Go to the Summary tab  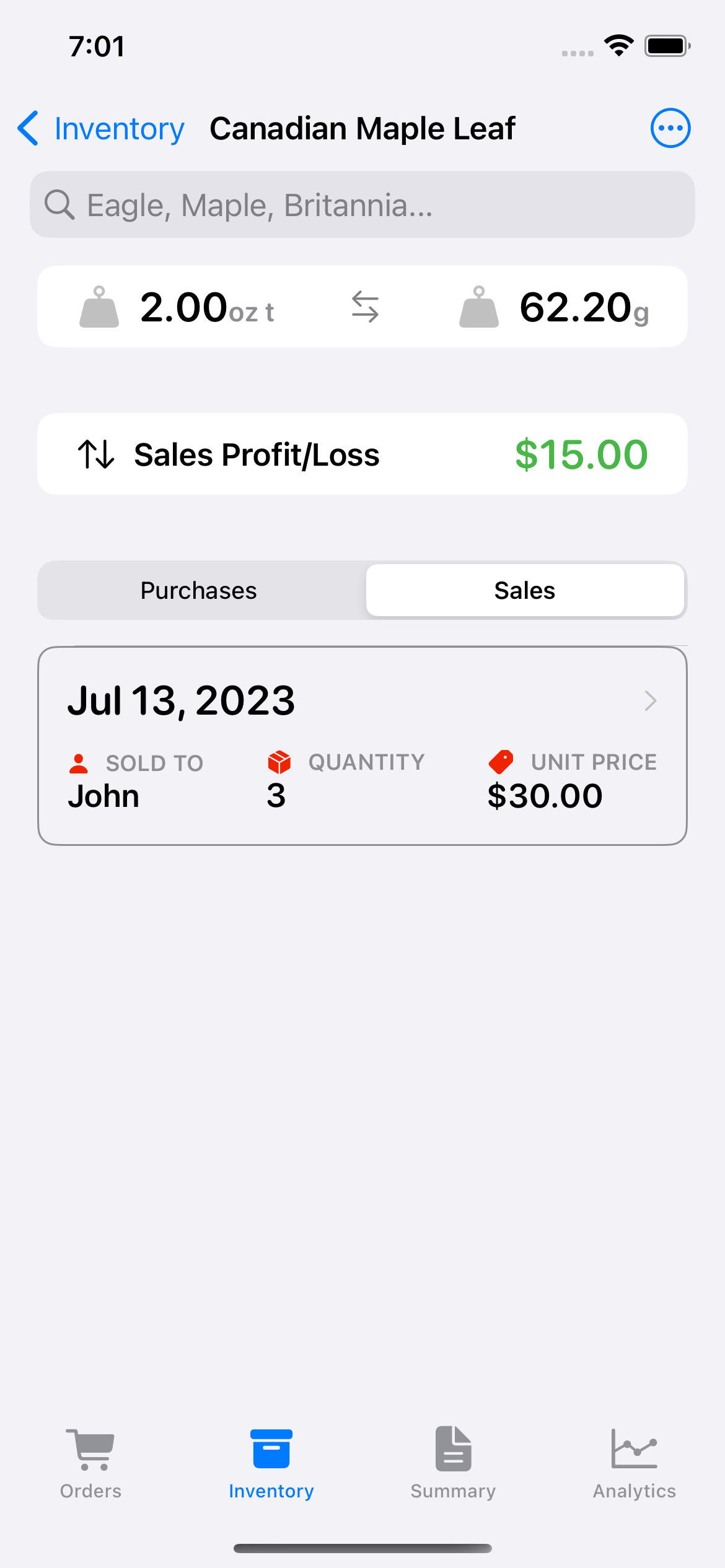[453, 1461]
